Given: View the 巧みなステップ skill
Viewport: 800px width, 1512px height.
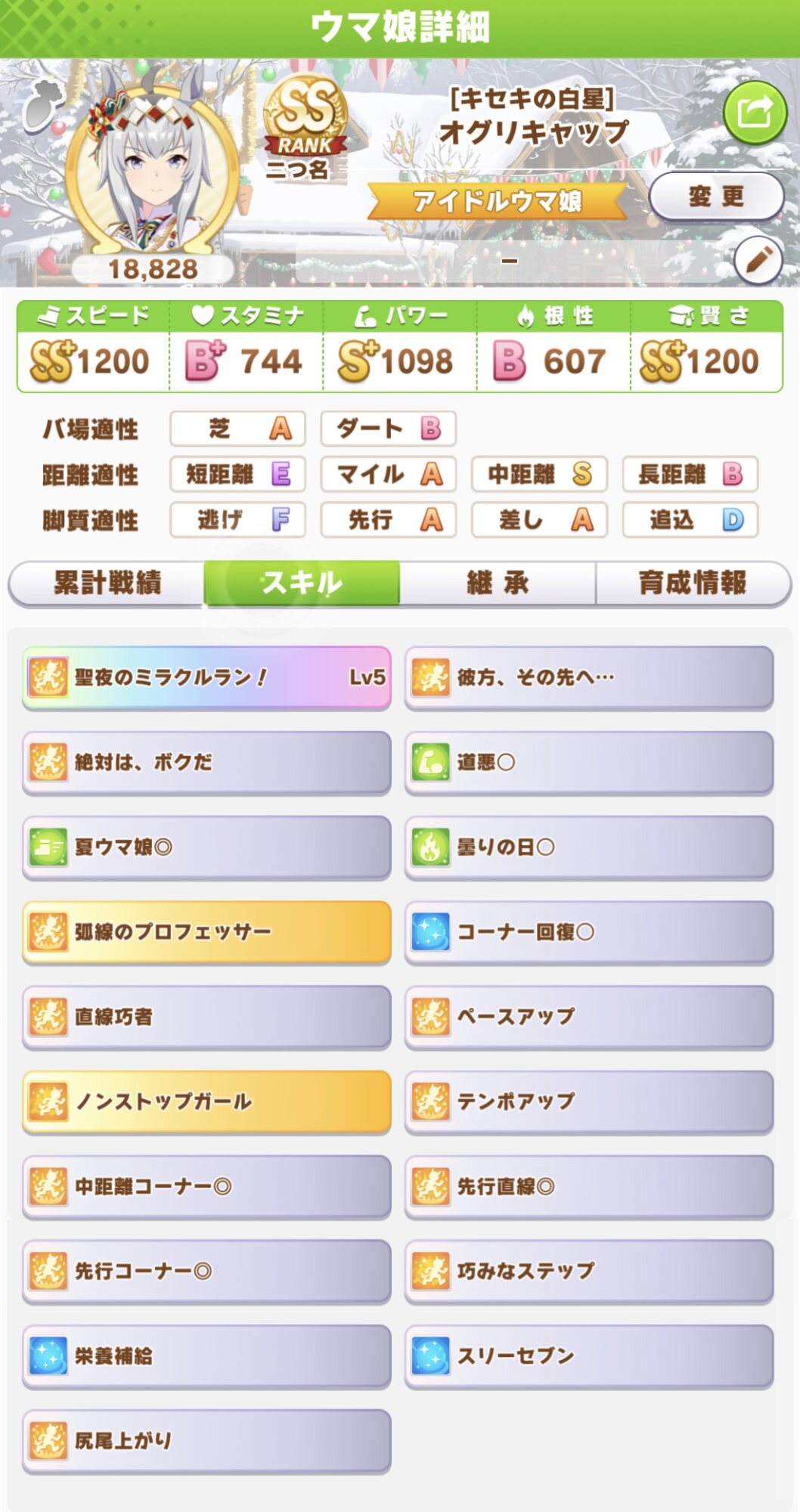Looking at the screenshot, I should [589, 1271].
